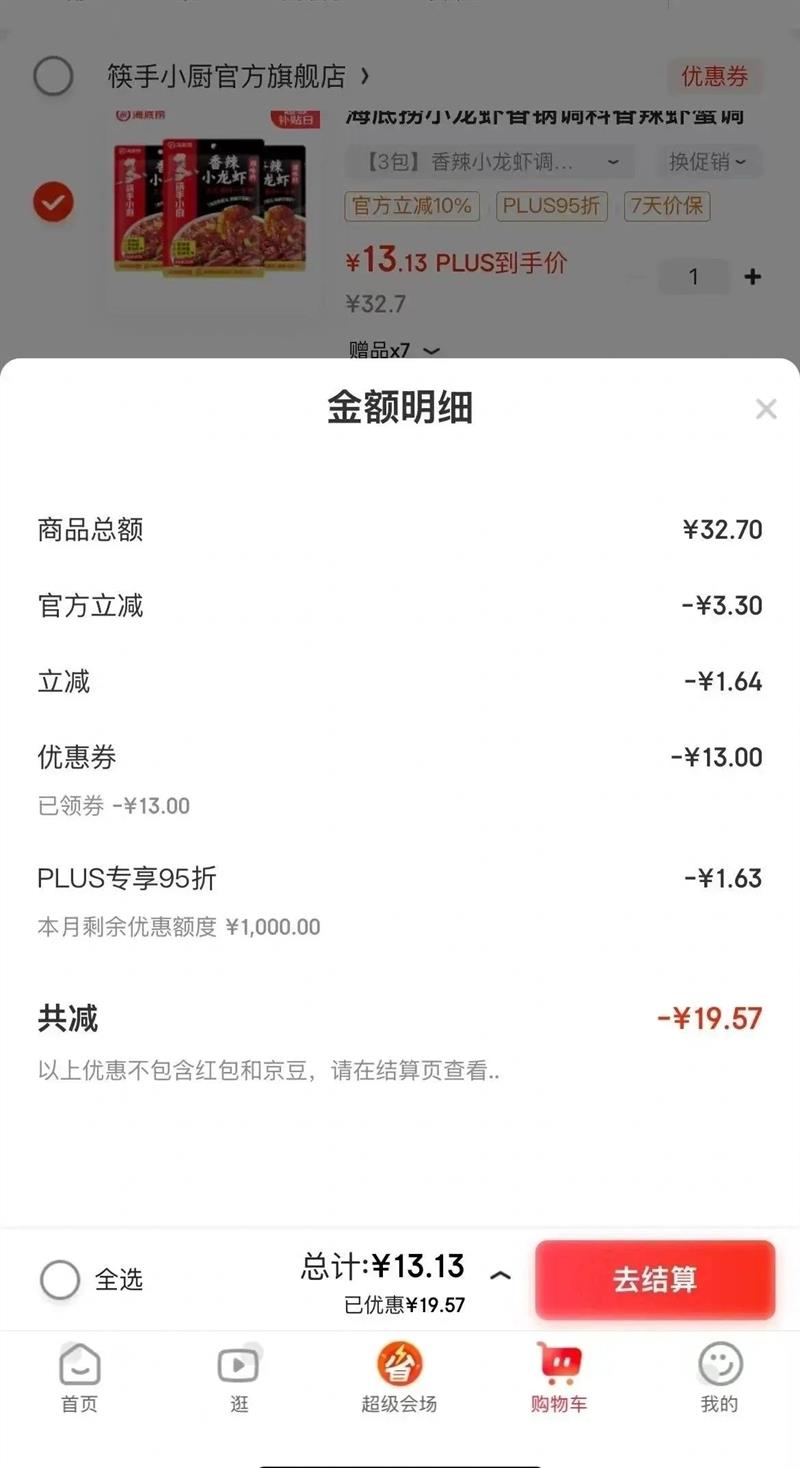Open the 逛 tab
The height and width of the screenshot is (1468, 800).
pyautogui.click(x=239, y=1378)
